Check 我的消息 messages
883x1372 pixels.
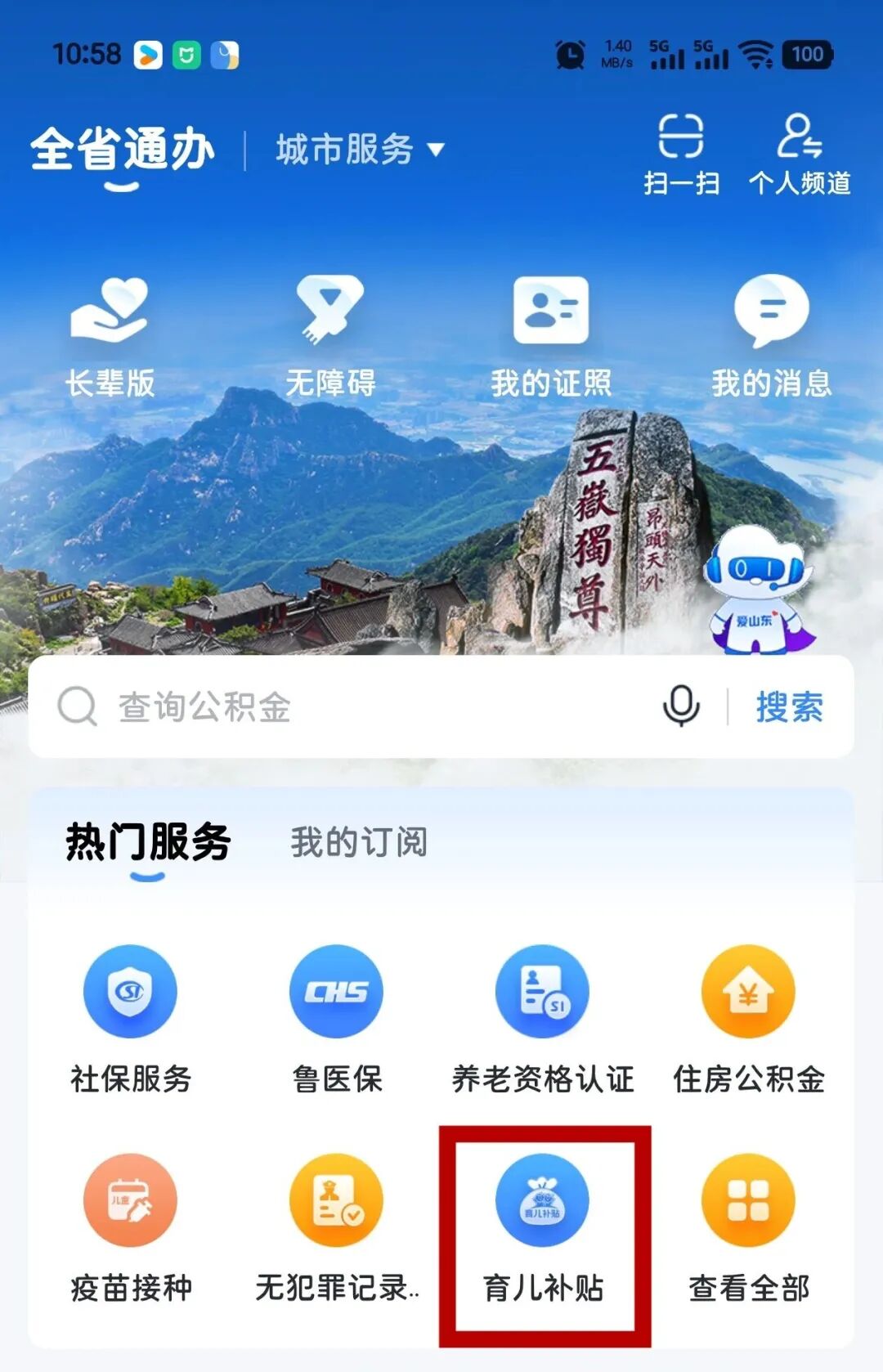click(x=771, y=335)
